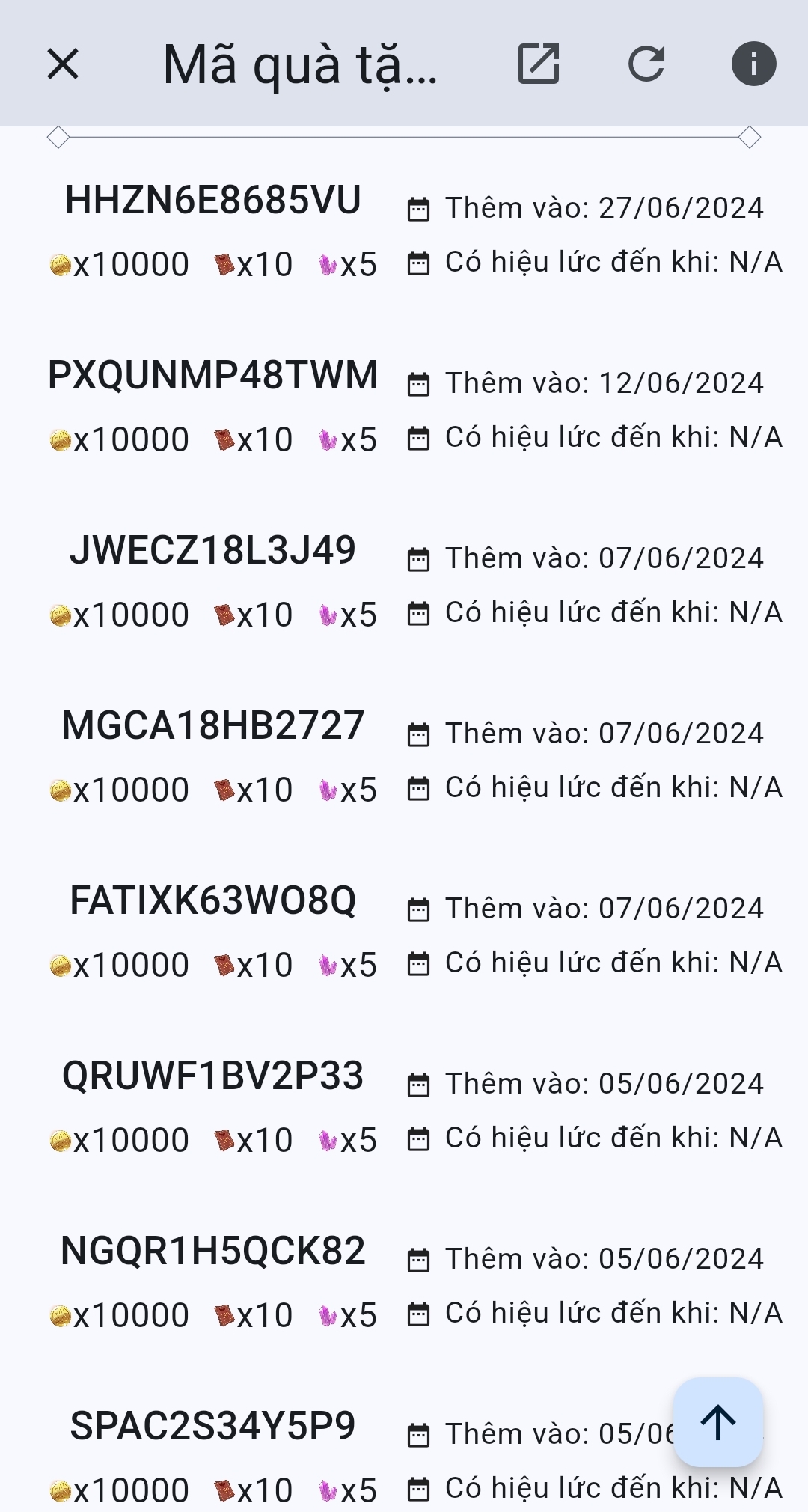Close the gift code page
808x1512 pixels.
click(x=63, y=64)
